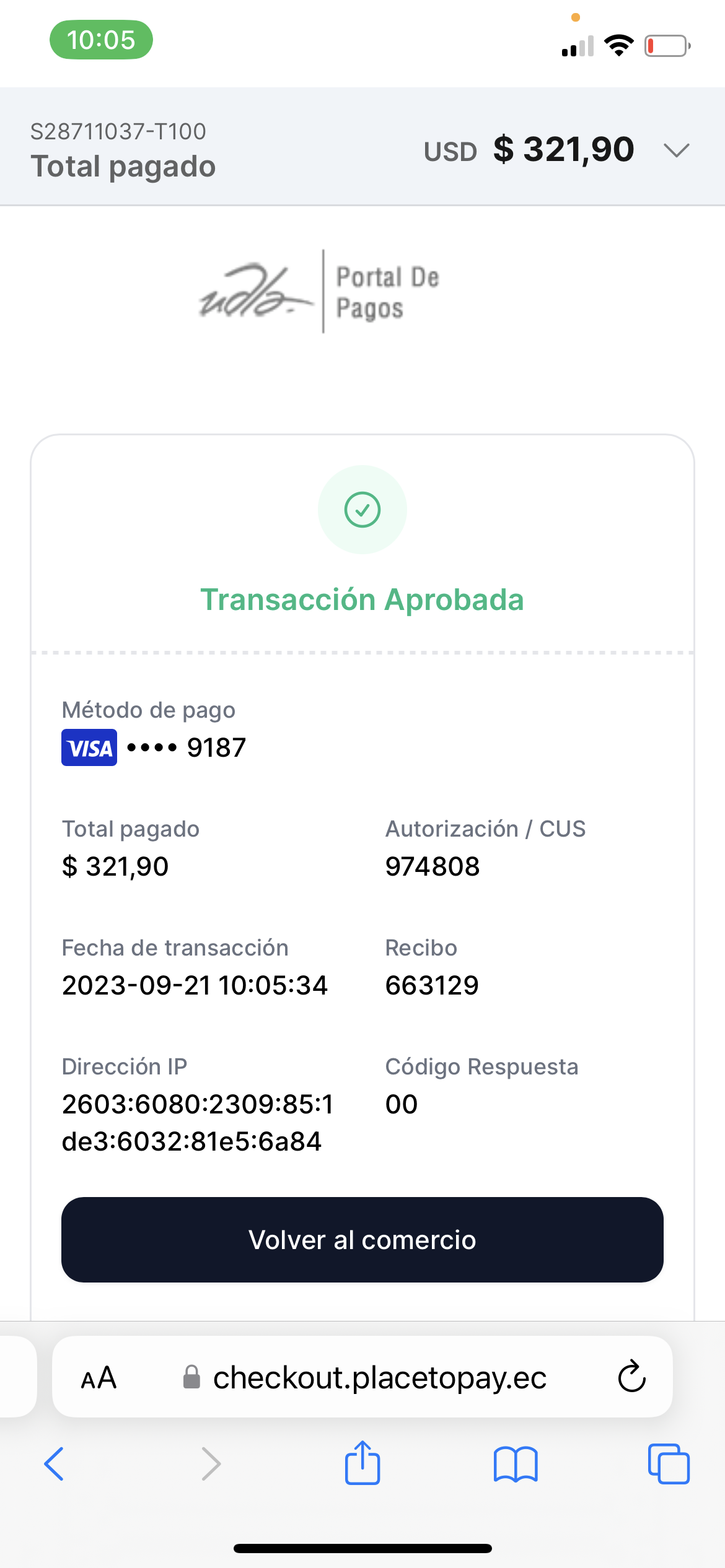
Task: Expand the total pagado summary chevron
Action: coord(676,150)
